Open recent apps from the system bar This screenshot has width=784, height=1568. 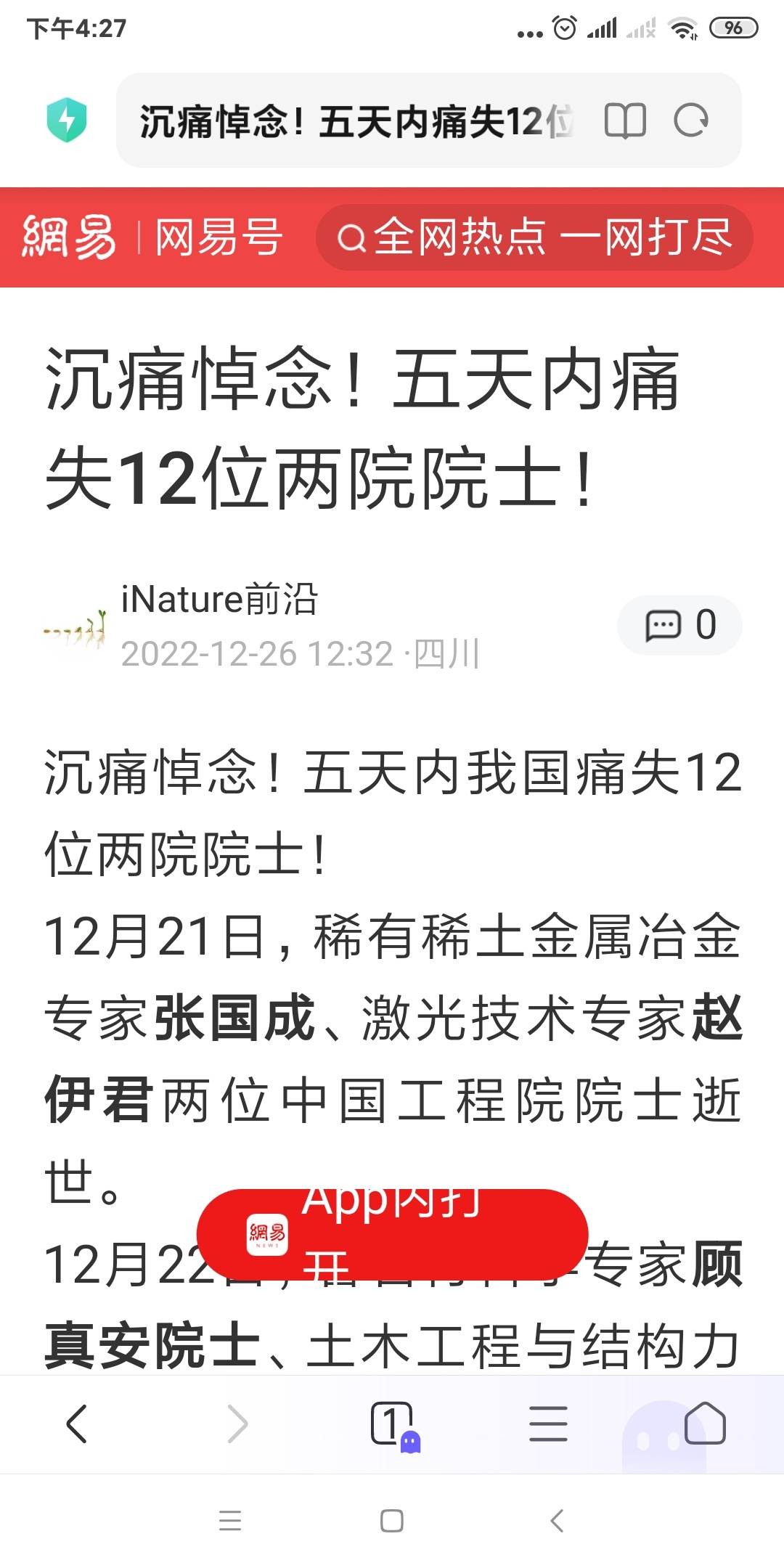(230, 1521)
